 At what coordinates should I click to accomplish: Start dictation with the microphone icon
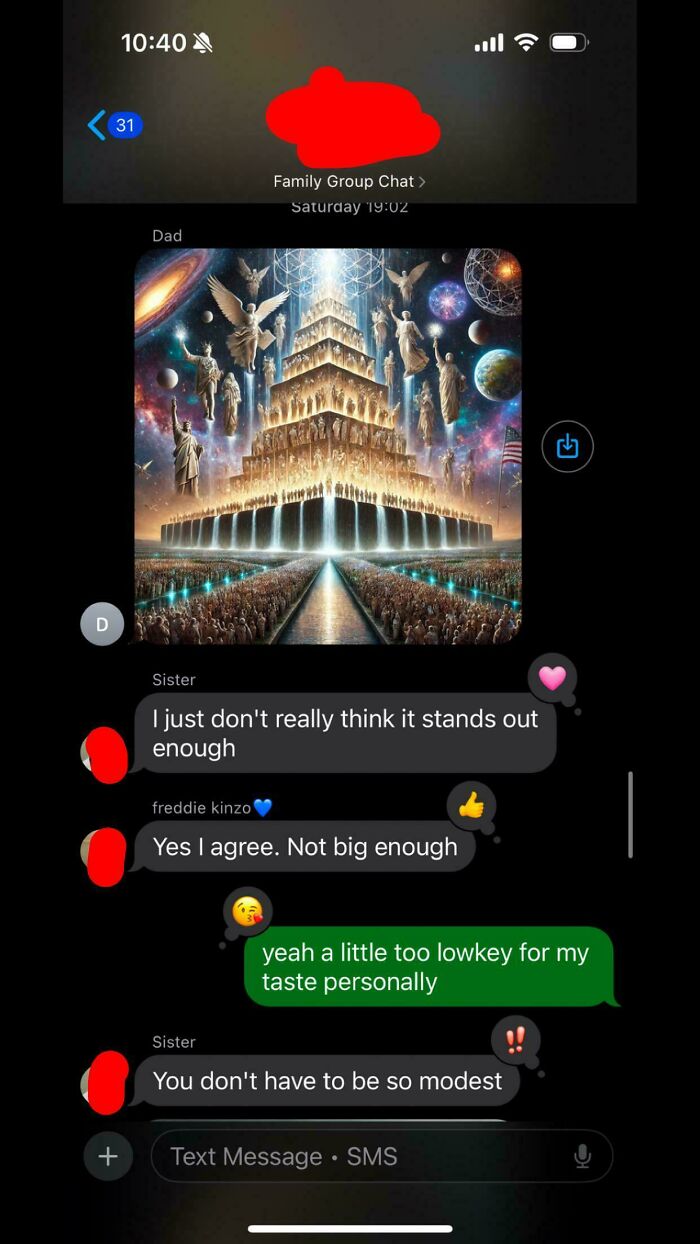tap(583, 1156)
